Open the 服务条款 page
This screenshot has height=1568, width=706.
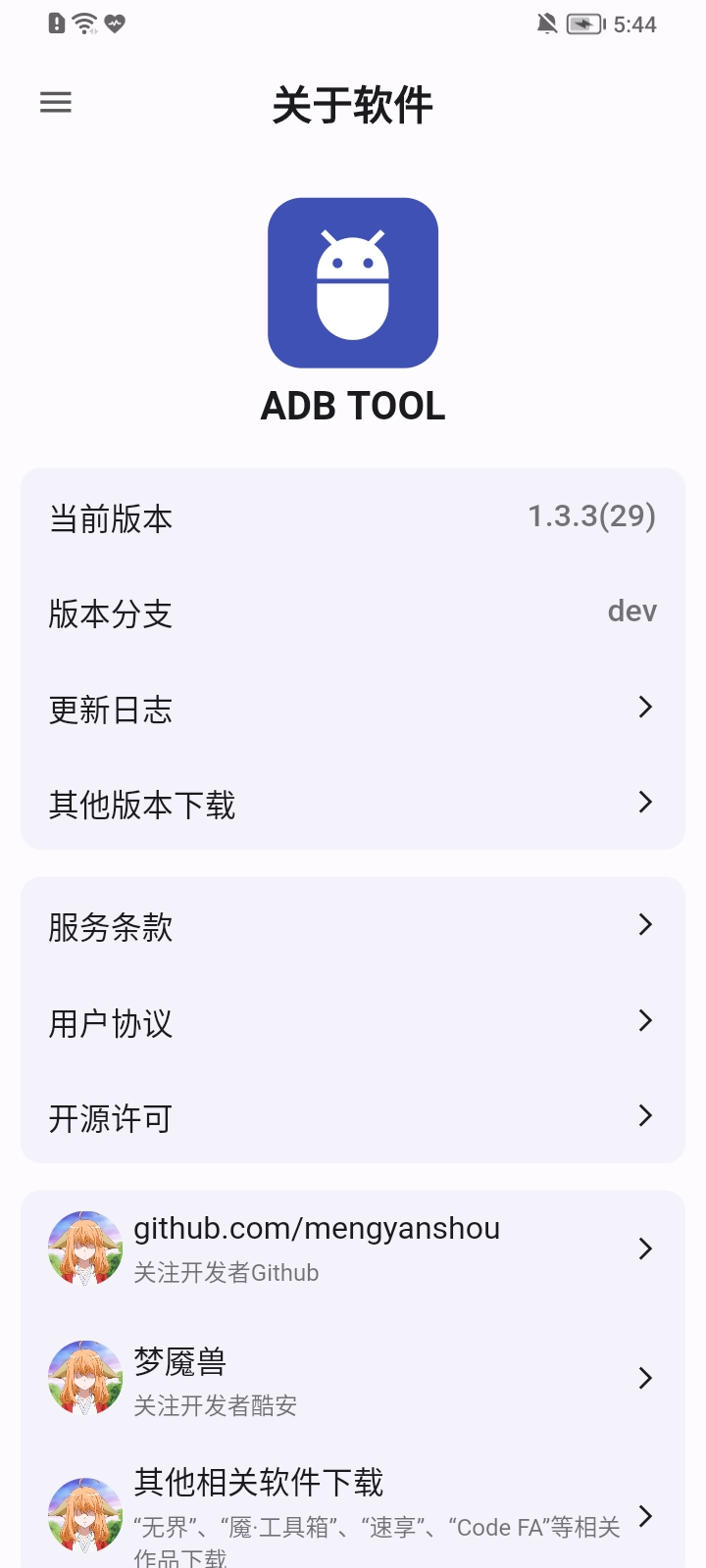click(353, 925)
